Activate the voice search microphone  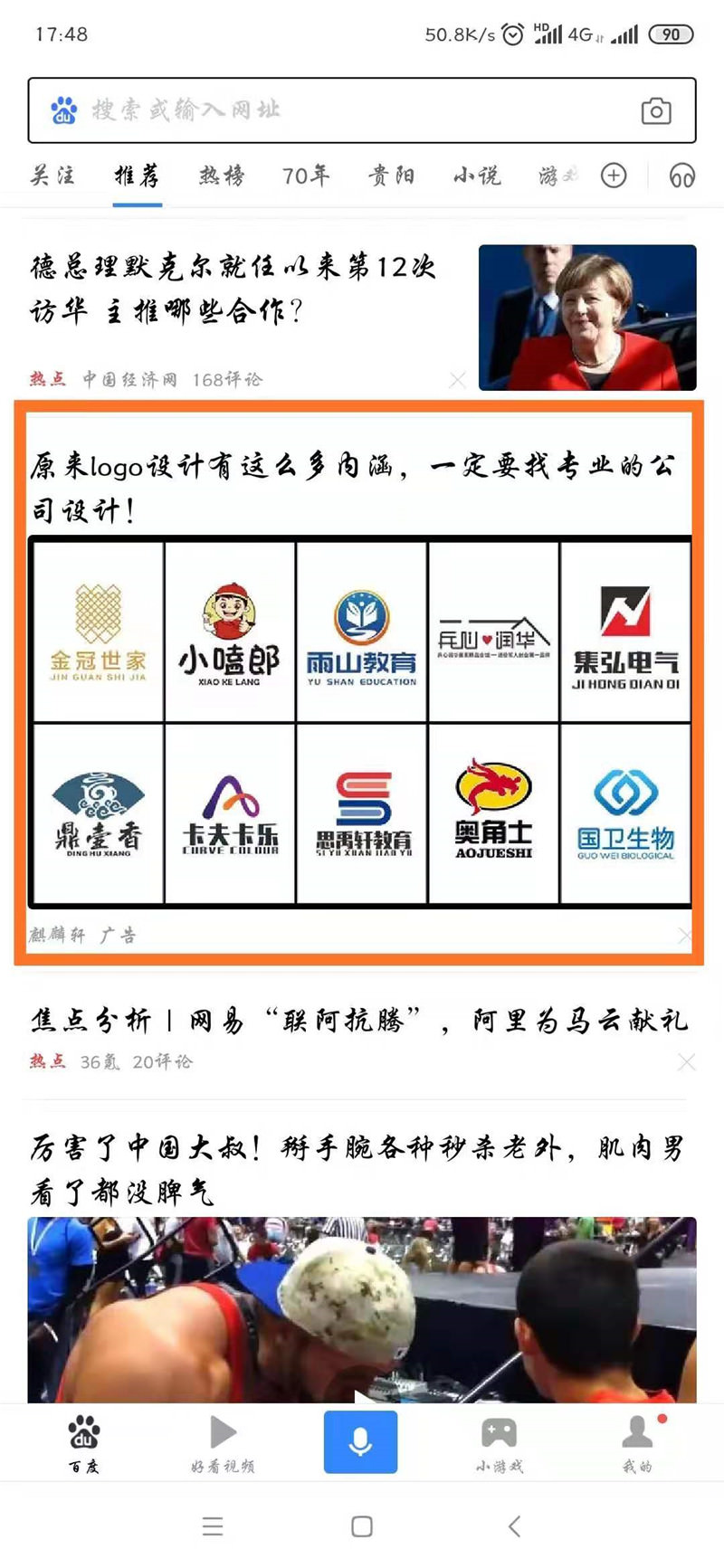361,1442
